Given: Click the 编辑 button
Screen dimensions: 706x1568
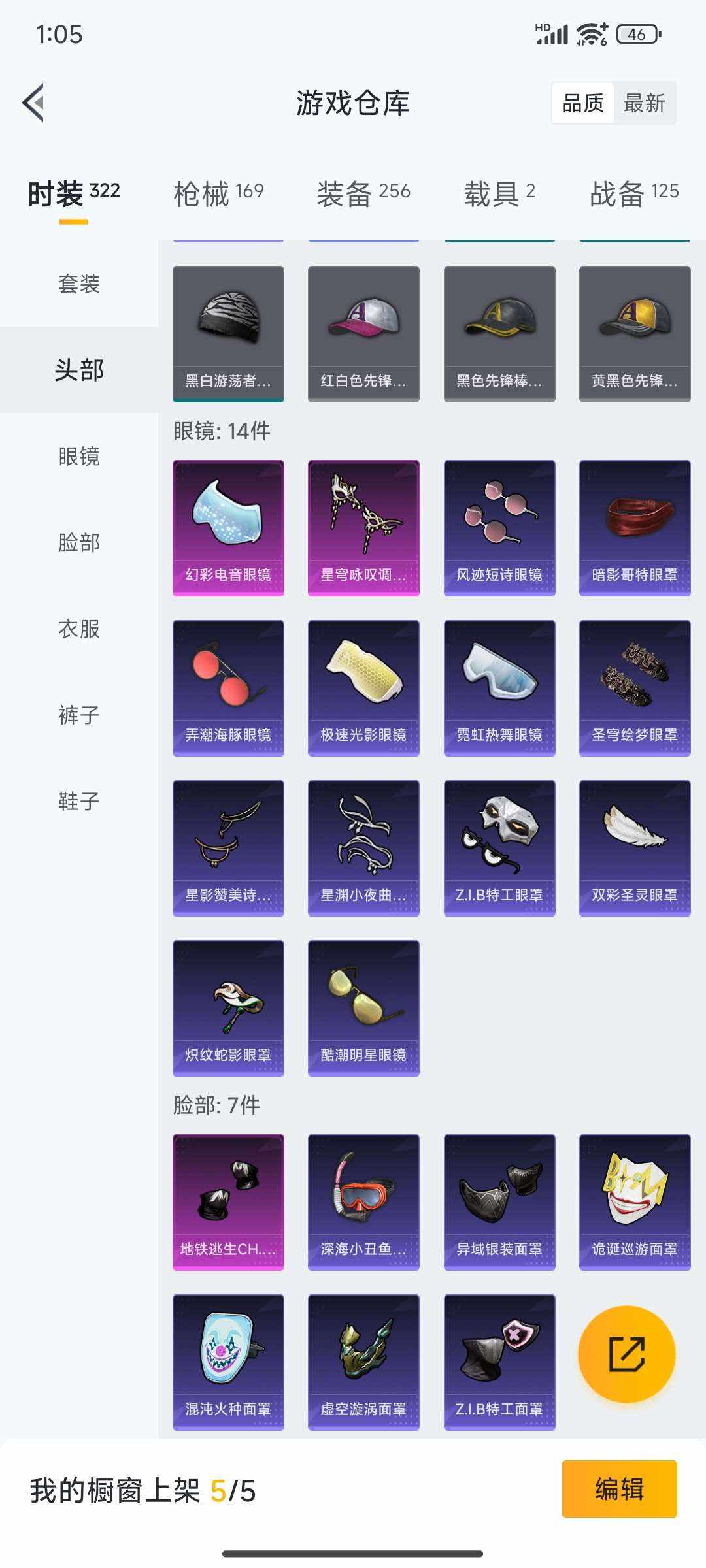Looking at the screenshot, I should point(618,1492).
